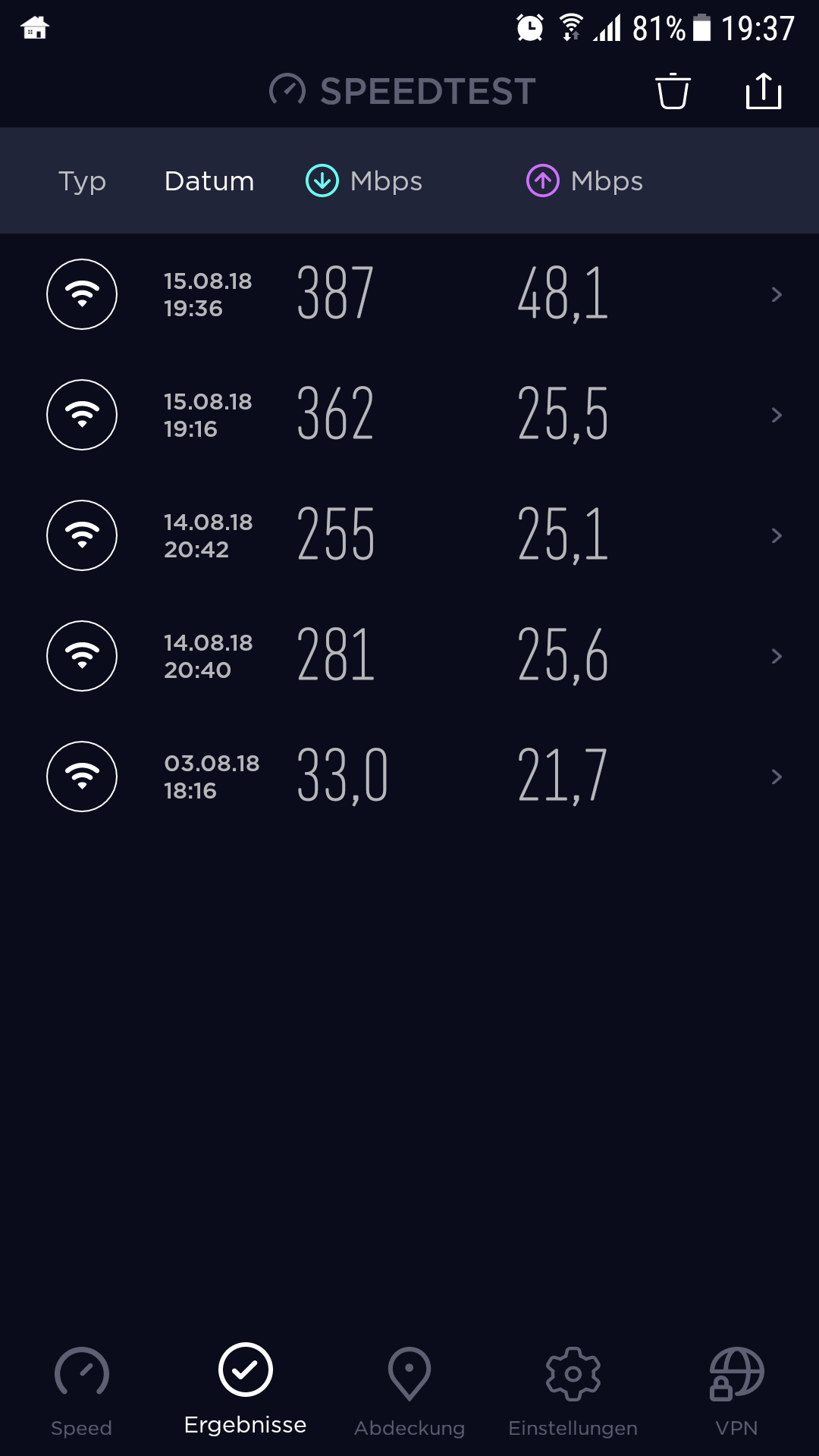Sort by download Mbps column
819x1456 pixels.
(364, 181)
